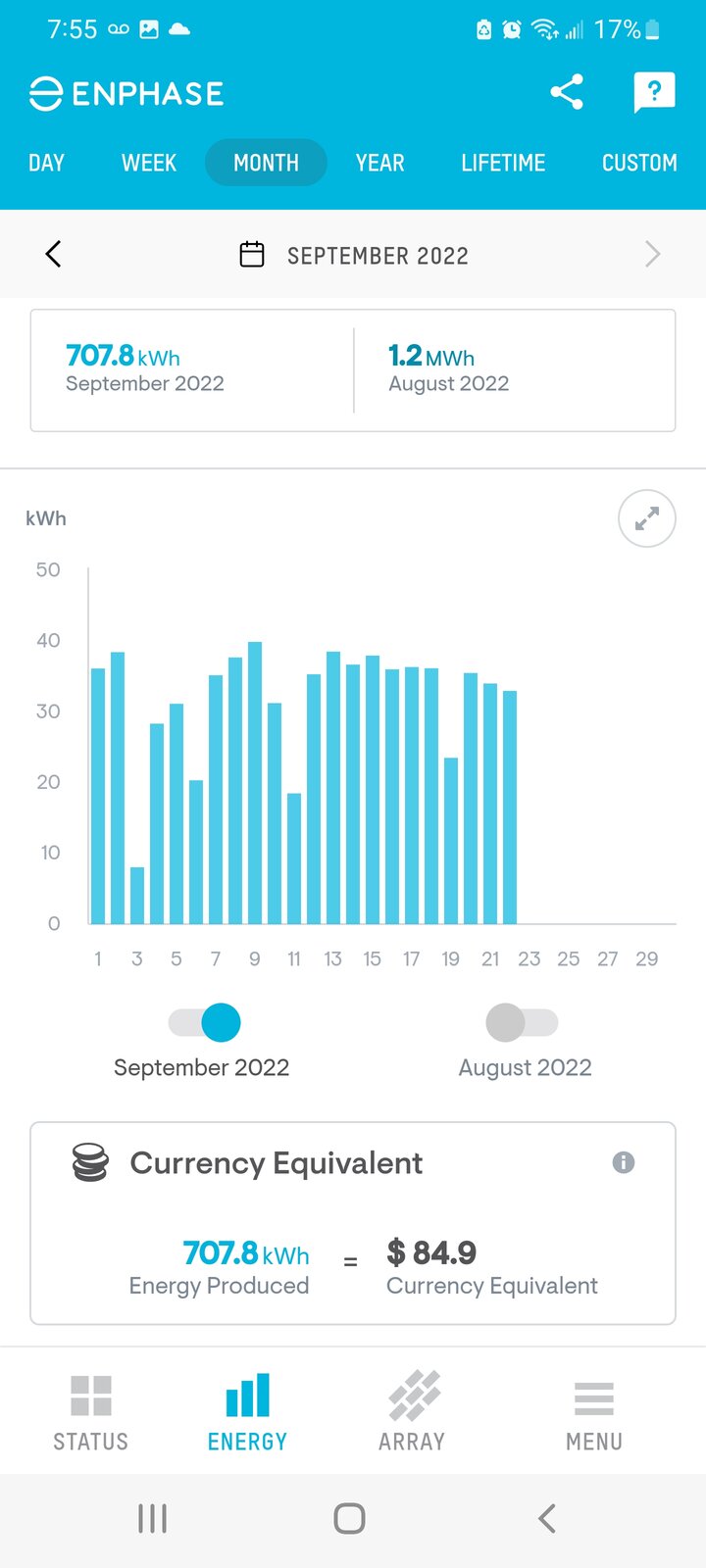The width and height of the screenshot is (706, 1568).
Task: Tap the system back button
Action: 547,1519
